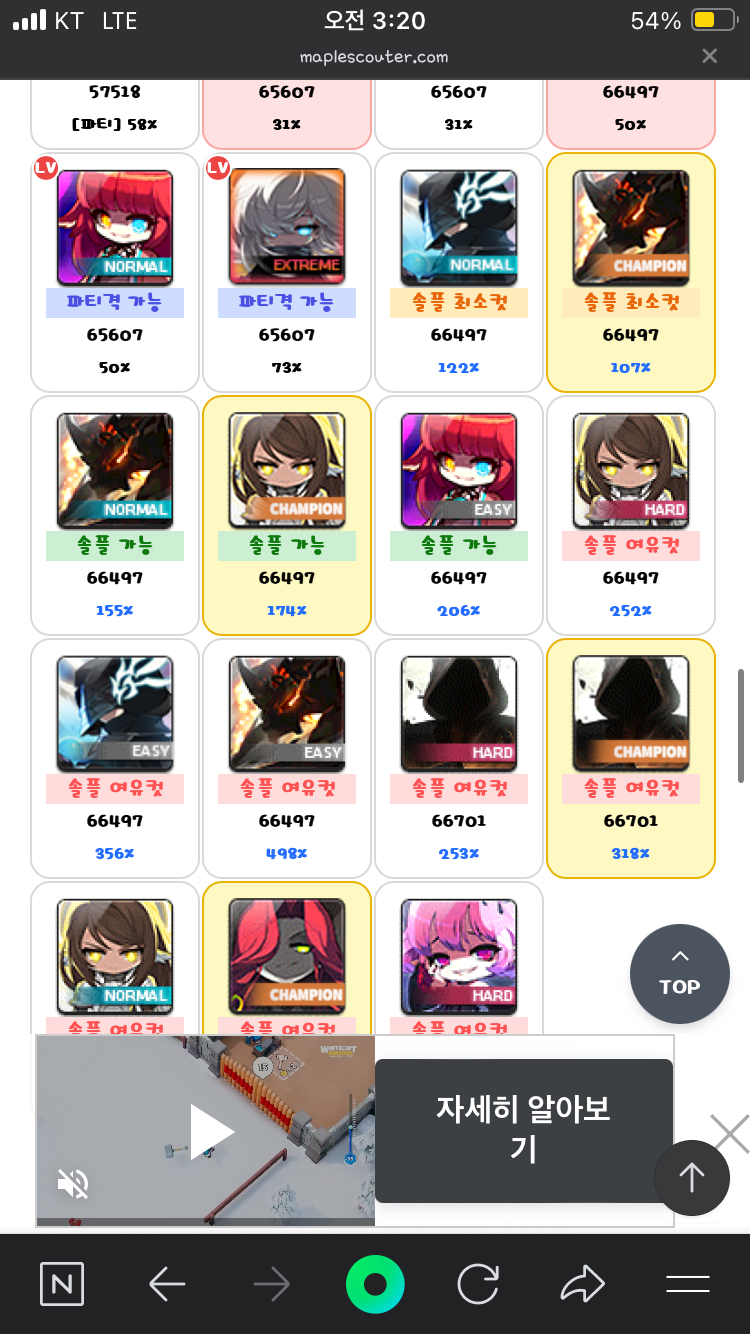Open the HARD boss card showing 252%
The height and width of the screenshot is (1334, 750).
[x=631, y=515]
